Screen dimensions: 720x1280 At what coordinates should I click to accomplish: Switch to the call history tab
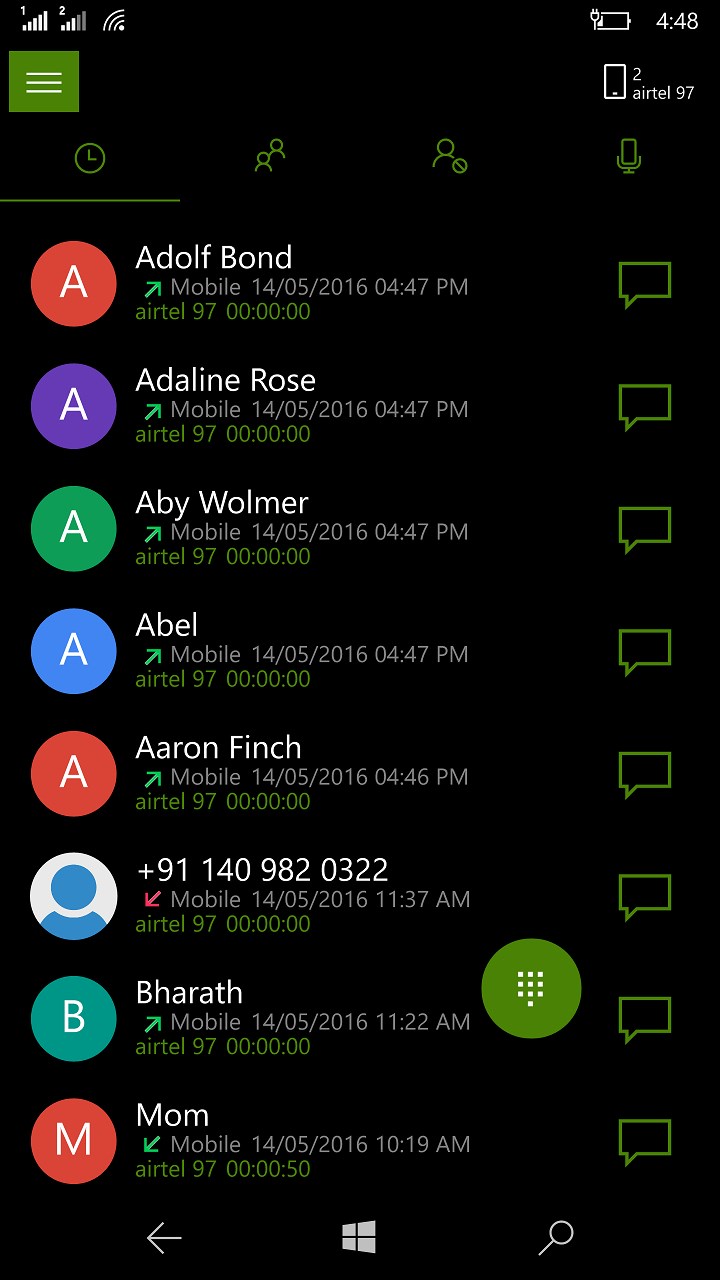[90, 158]
